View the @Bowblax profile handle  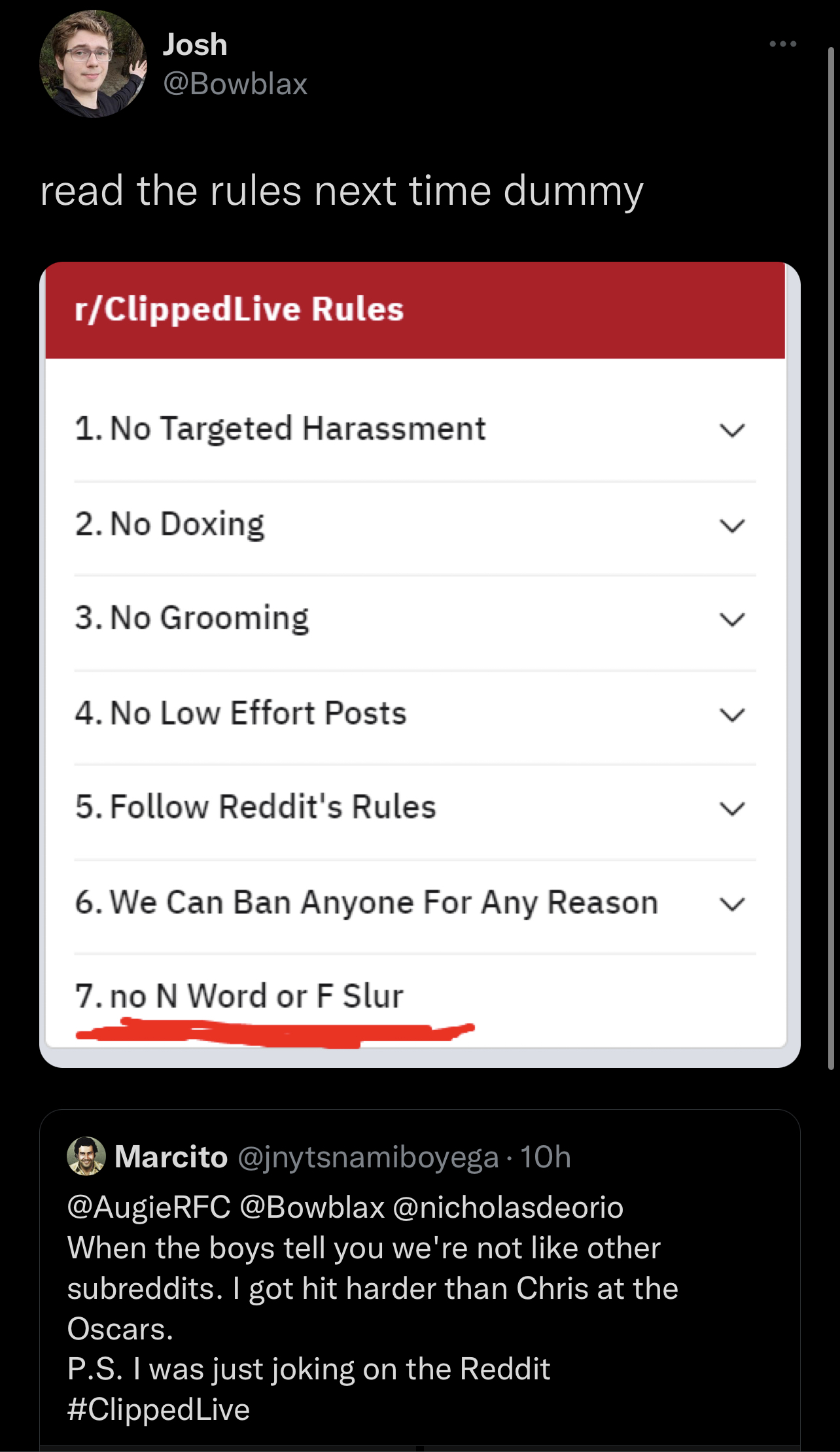(x=235, y=84)
